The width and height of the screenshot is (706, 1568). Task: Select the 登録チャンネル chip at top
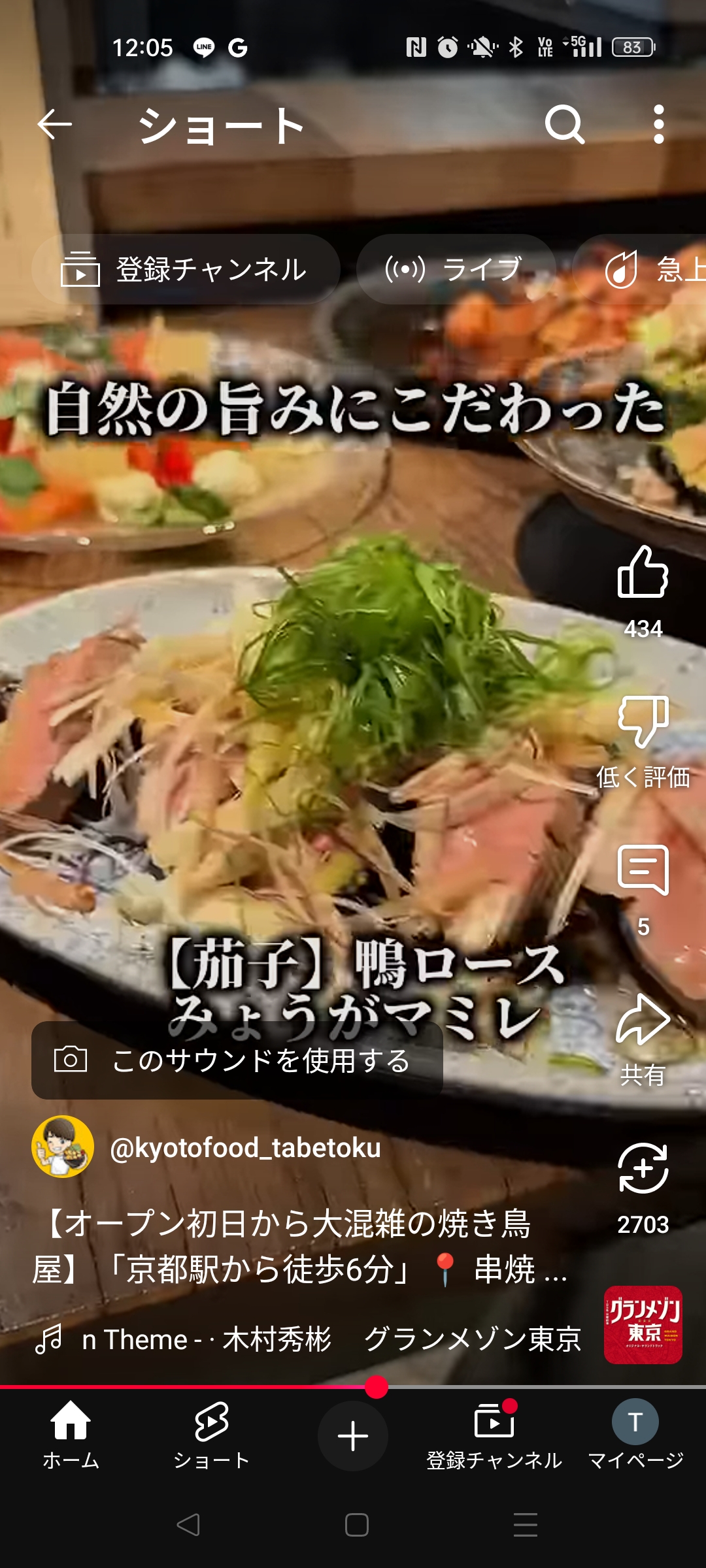[x=186, y=269]
